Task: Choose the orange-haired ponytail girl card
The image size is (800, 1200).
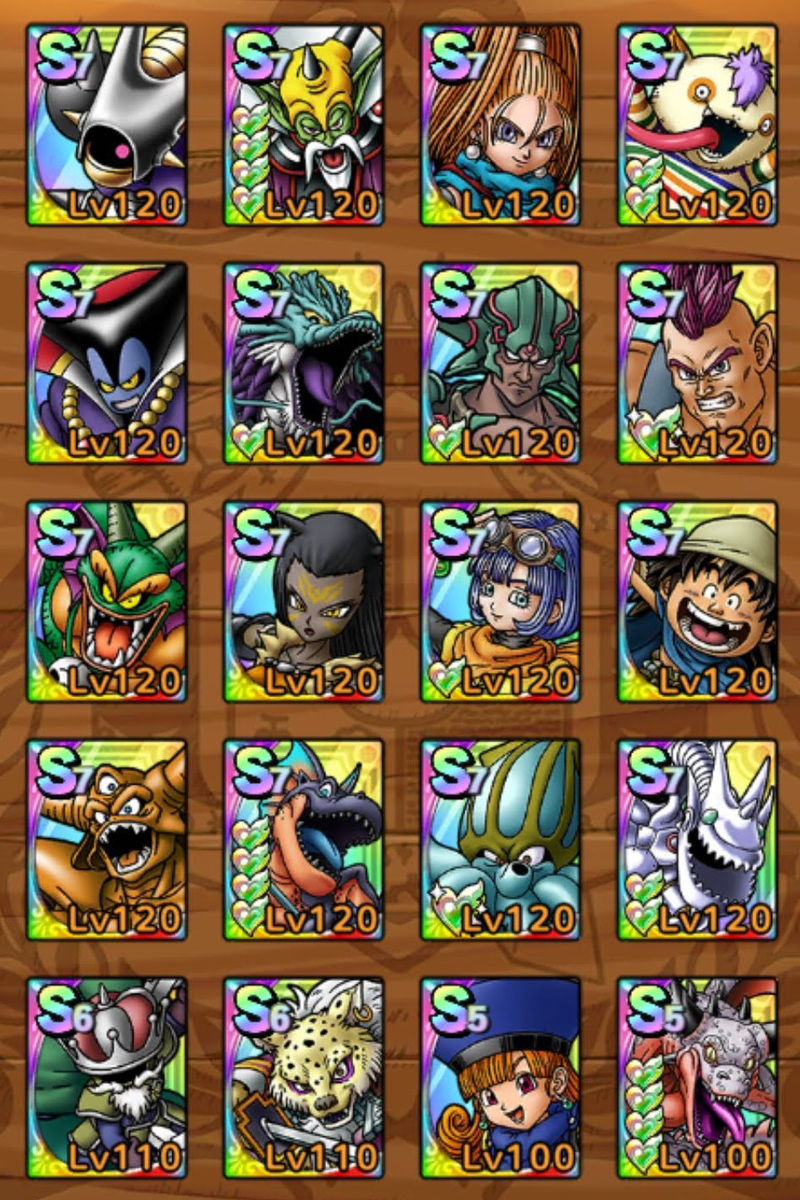Action: click(500, 125)
